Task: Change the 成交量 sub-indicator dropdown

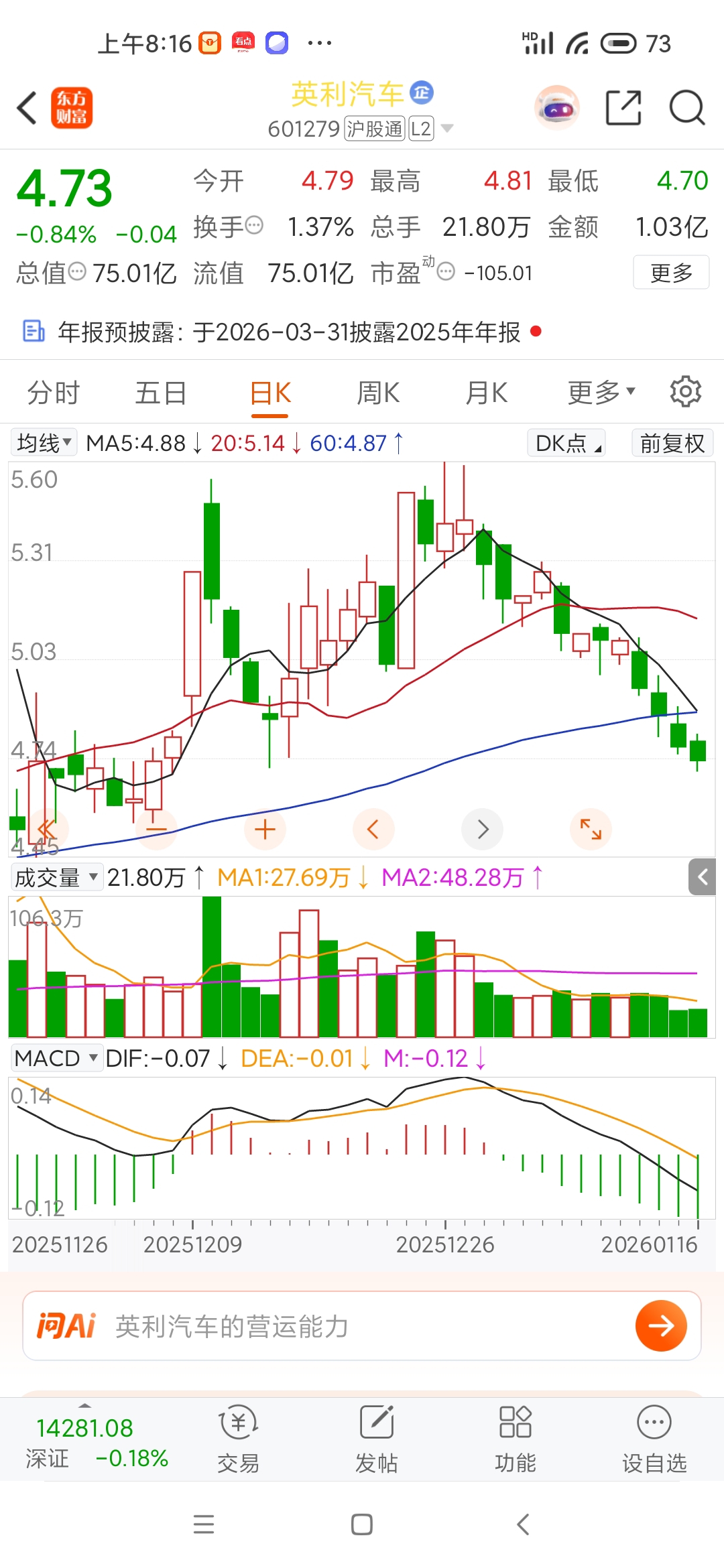Action: pyautogui.click(x=57, y=877)
